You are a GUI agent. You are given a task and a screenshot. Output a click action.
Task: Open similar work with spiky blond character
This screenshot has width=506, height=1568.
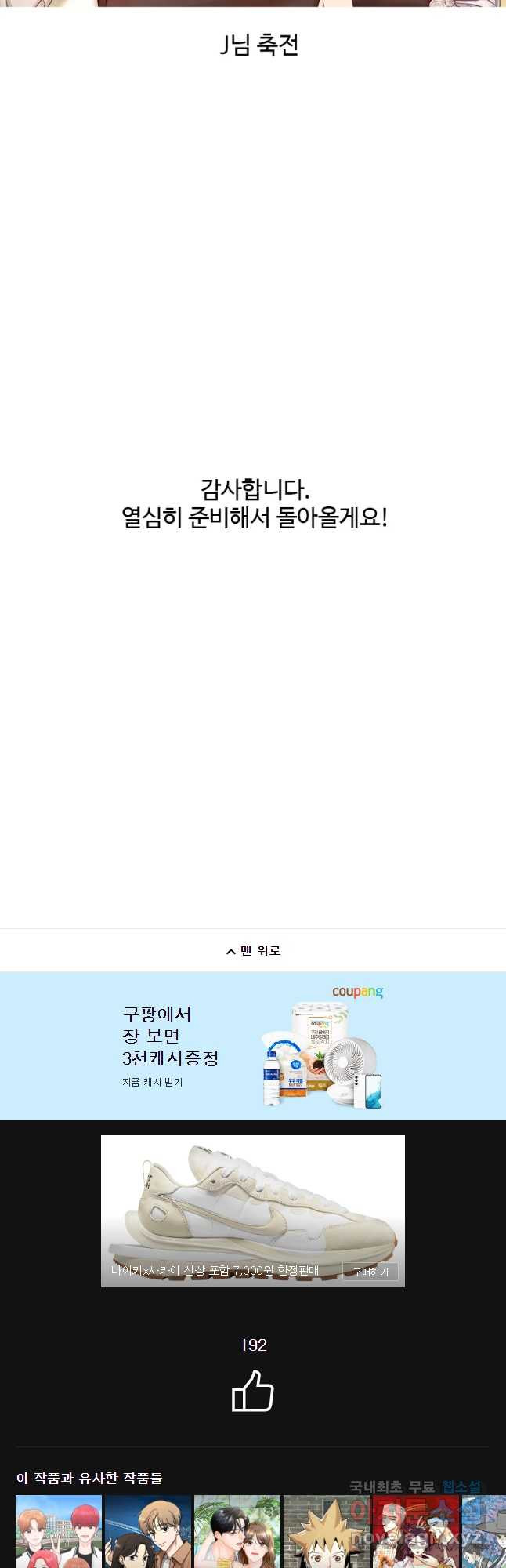(x=326, y=1530)
